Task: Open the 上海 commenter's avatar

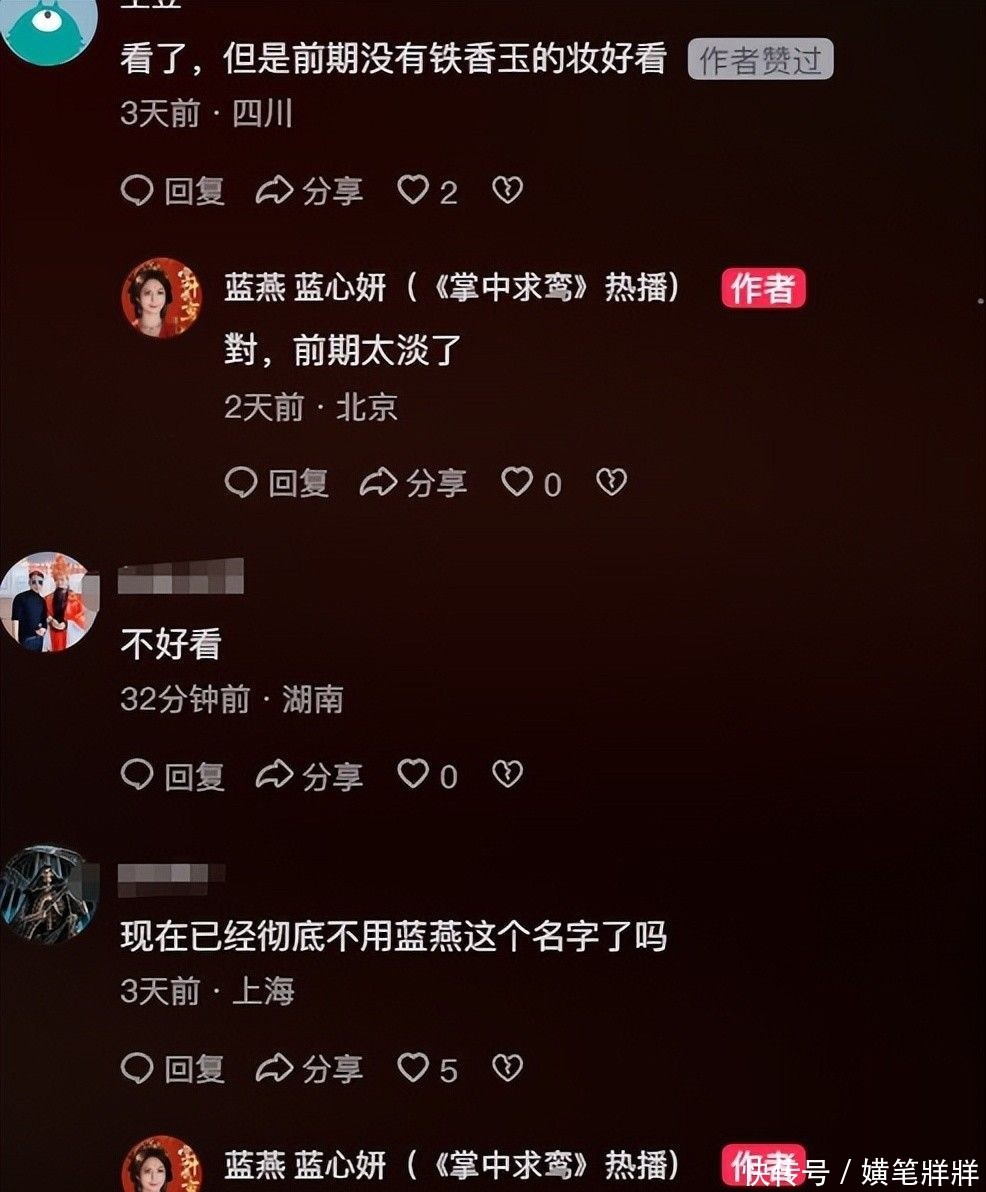Action: point(49,893)
